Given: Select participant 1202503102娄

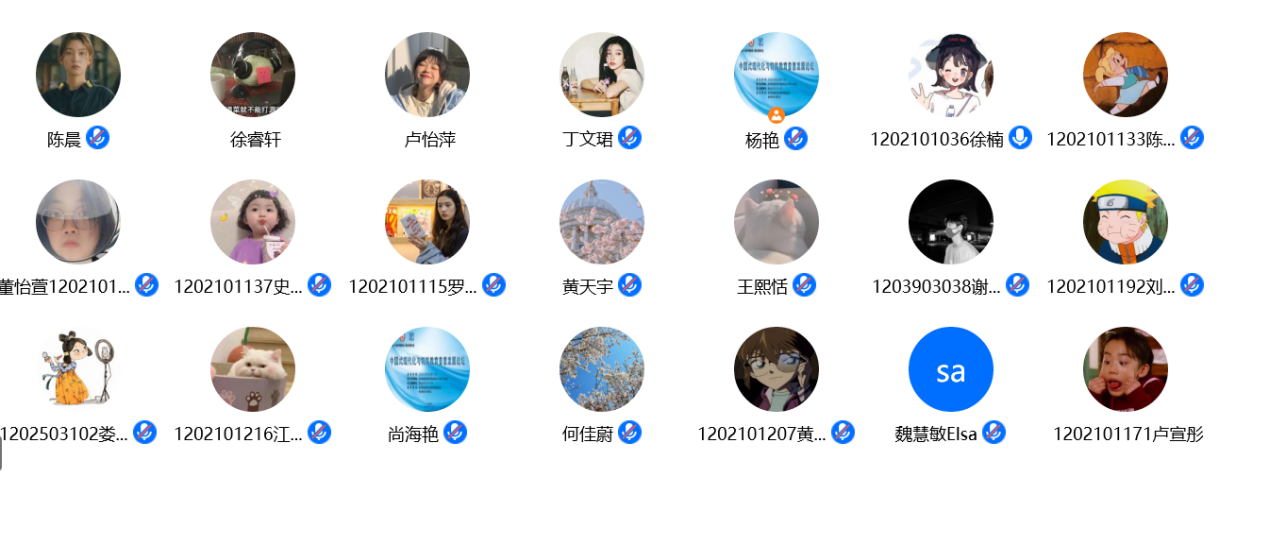Looking at the screenshot, I should (78, 369).
